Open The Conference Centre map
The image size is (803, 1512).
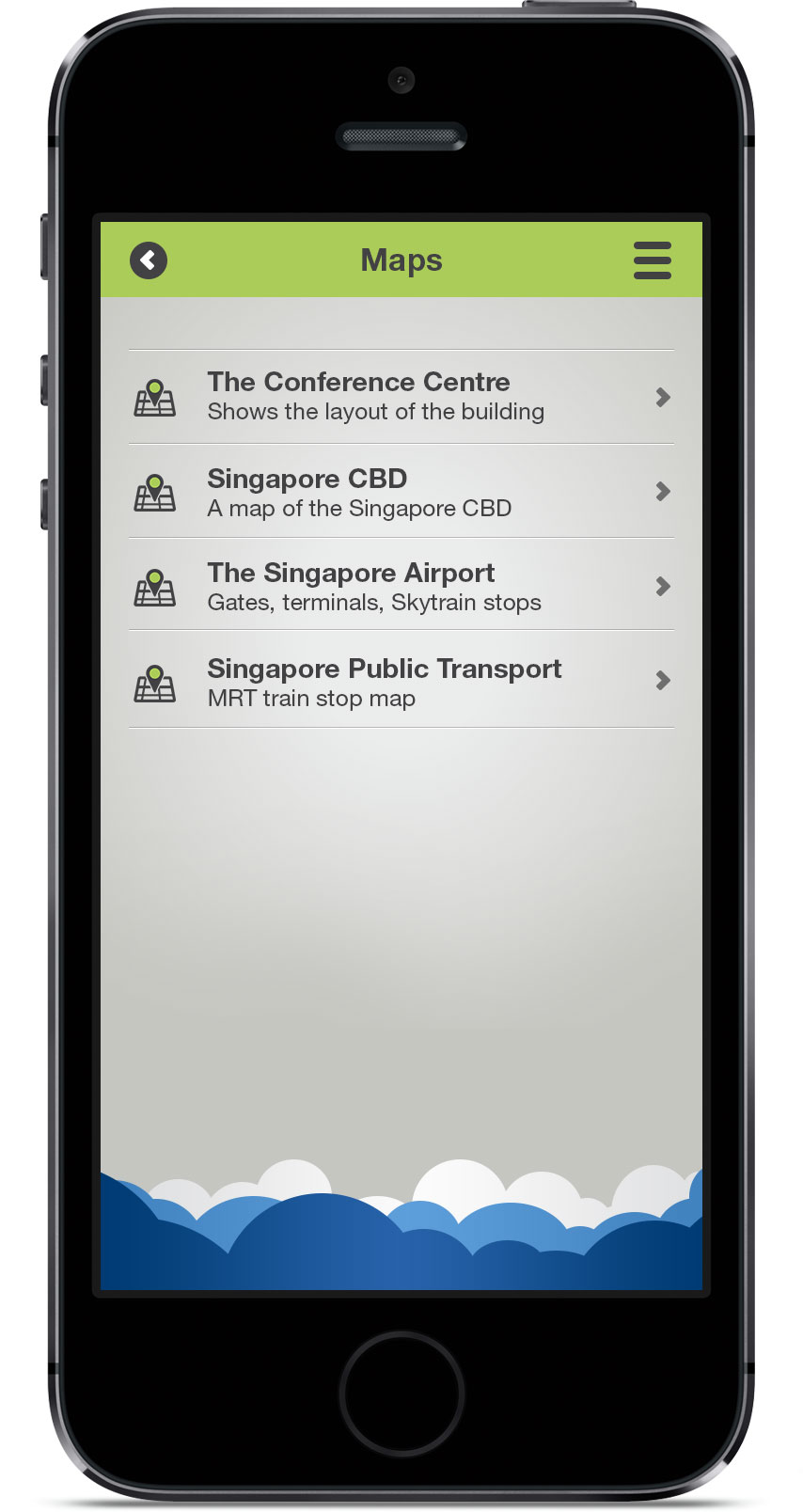click(x=401, y=397)
